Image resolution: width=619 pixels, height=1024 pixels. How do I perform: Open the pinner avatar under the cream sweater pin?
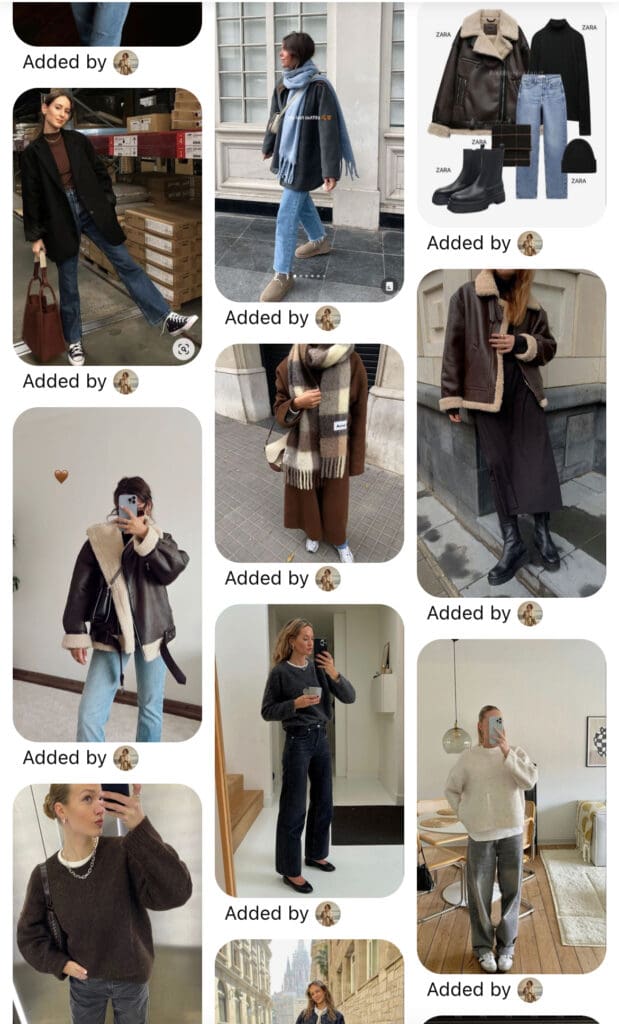(530, 990)
